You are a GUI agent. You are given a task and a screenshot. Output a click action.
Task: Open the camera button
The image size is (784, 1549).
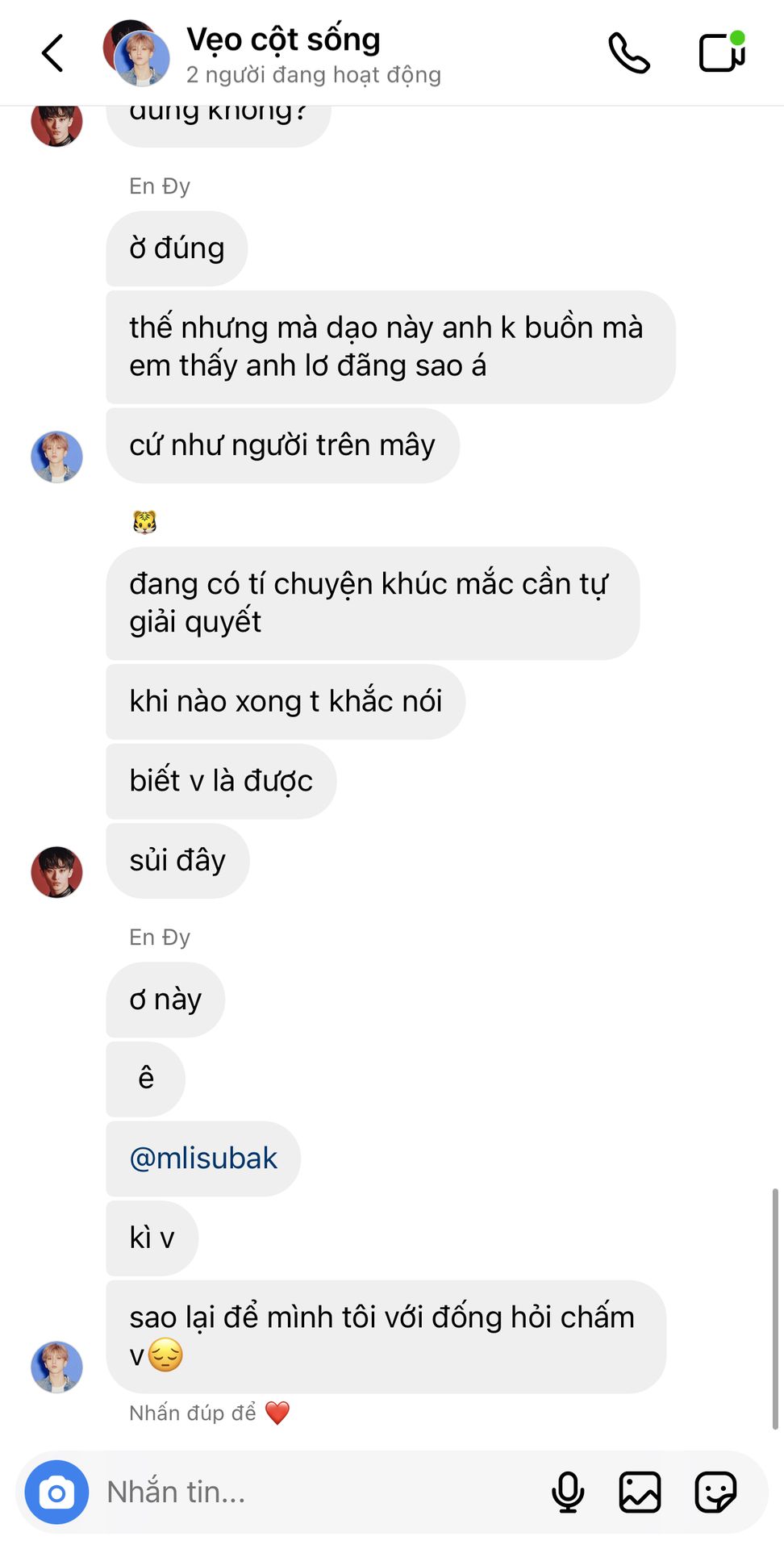pyautogui.click(x=56, y=1493)
